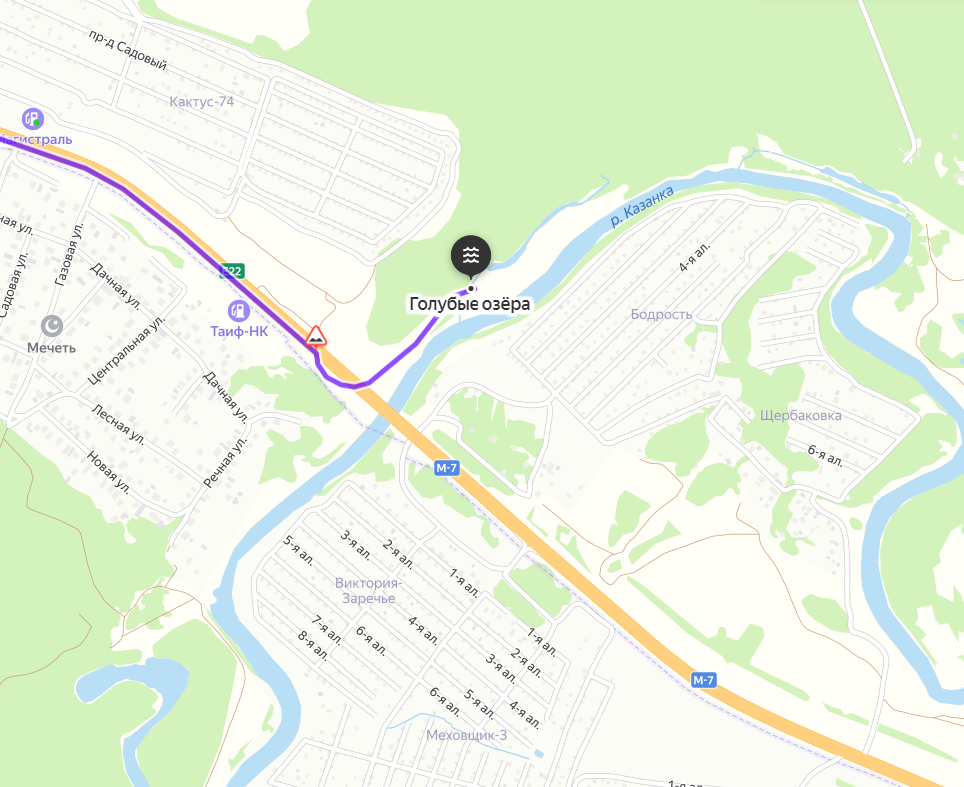Open the Голубые озёра destination pin
This screenshot has height=787, width=964.
[471, 256]
